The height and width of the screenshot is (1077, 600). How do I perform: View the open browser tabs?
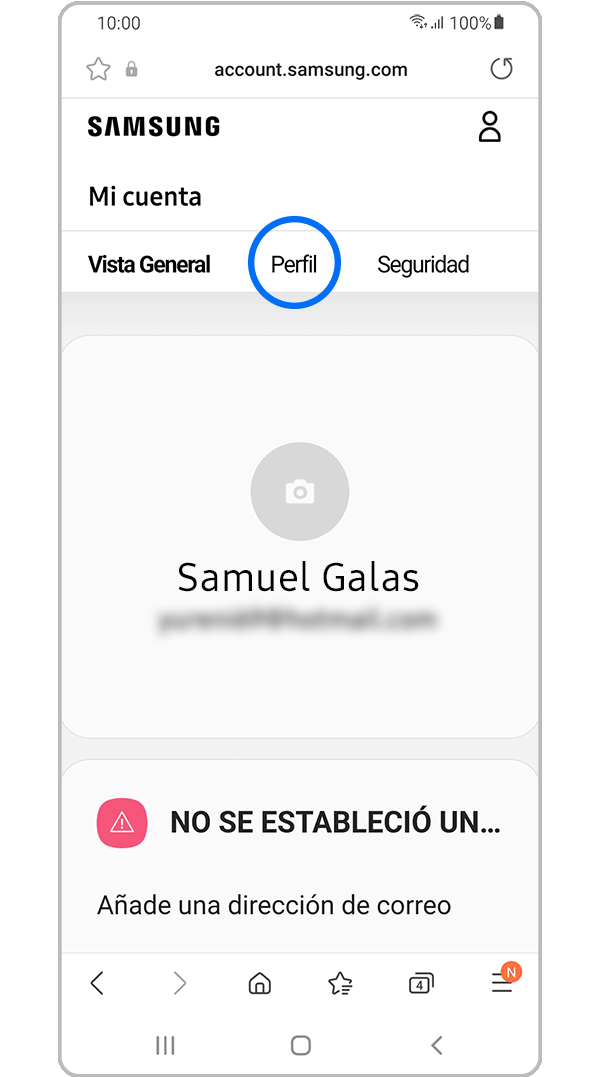coord(421,984)
